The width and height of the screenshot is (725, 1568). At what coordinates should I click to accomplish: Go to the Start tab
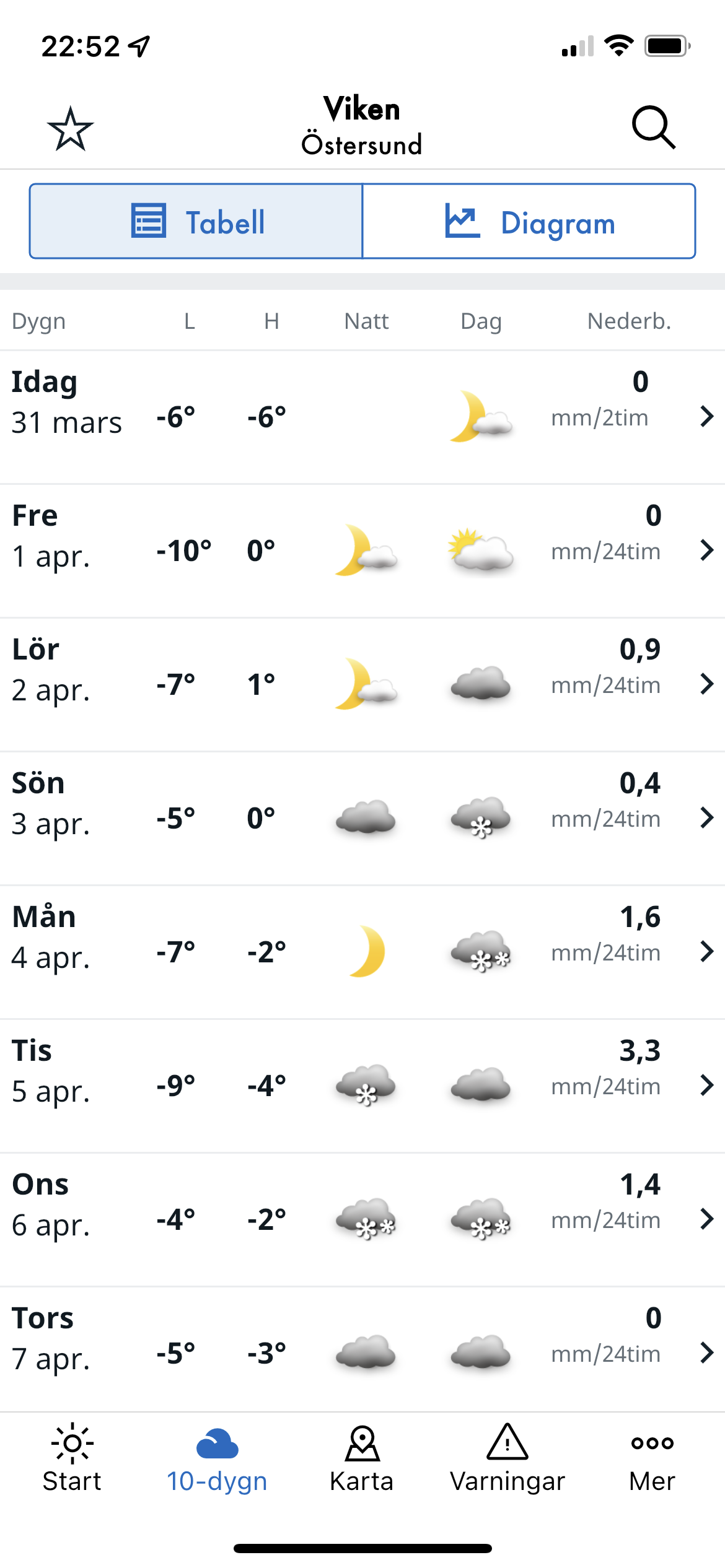[x=72, y=1458]
